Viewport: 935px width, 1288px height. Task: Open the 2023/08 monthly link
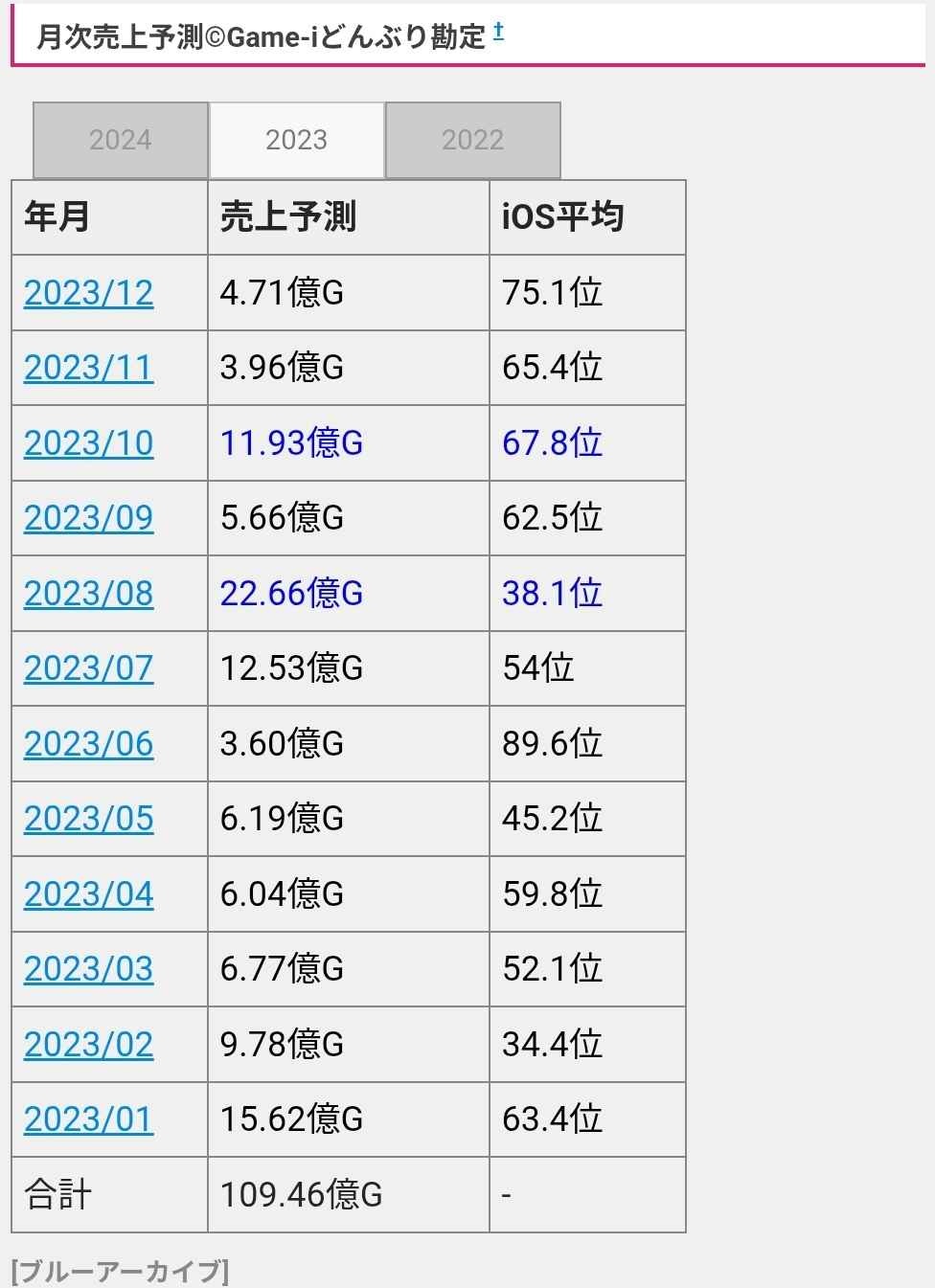tap(88, 594)
